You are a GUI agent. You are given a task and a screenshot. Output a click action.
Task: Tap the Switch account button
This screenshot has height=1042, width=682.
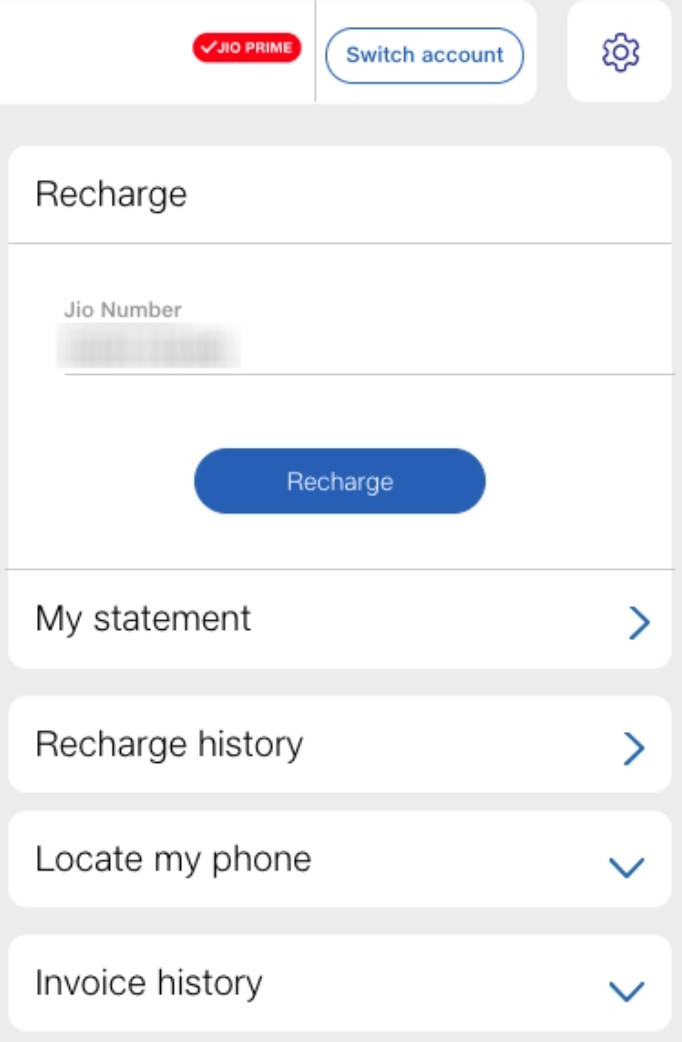click(424, 55)
